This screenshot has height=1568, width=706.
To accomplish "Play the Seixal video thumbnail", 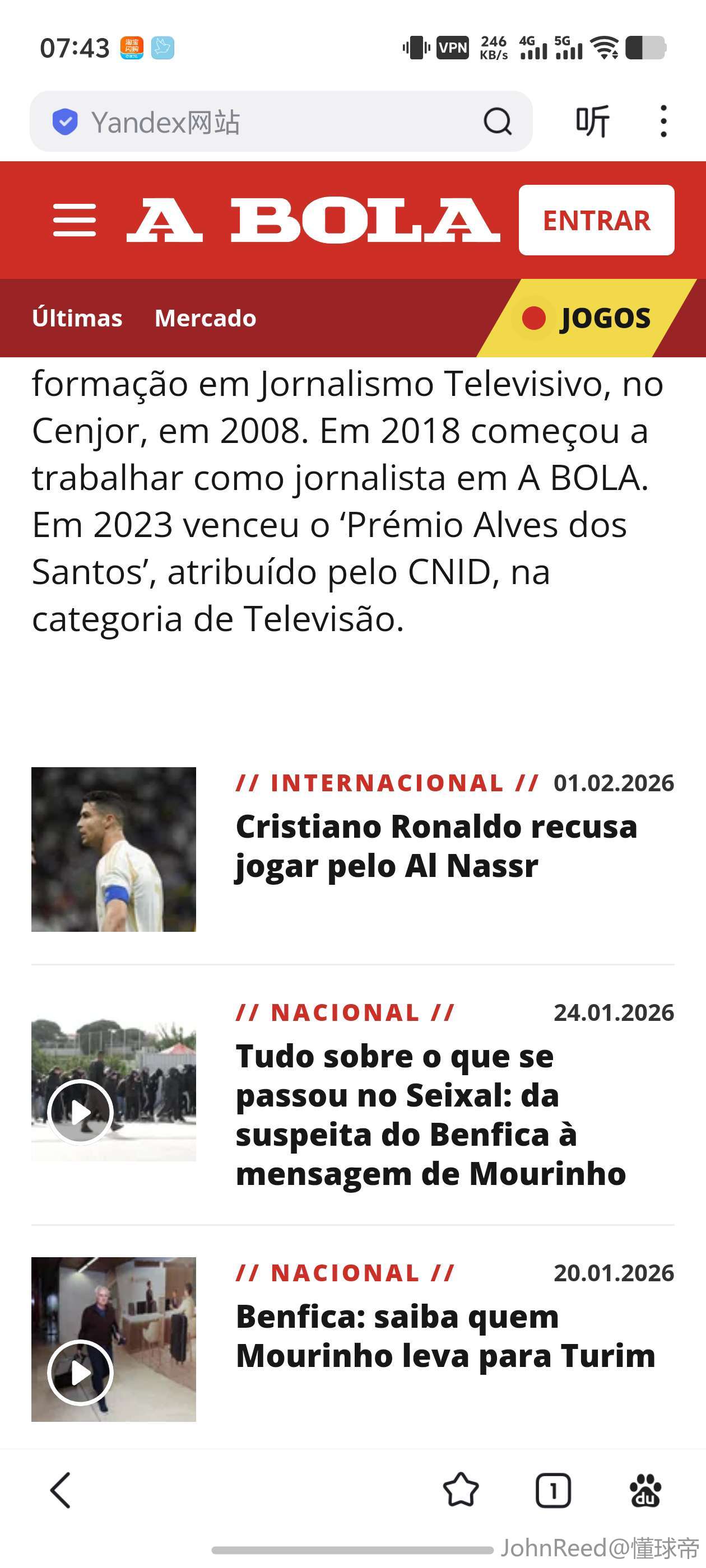I will pyautogui.click(x=81, y=1112).
